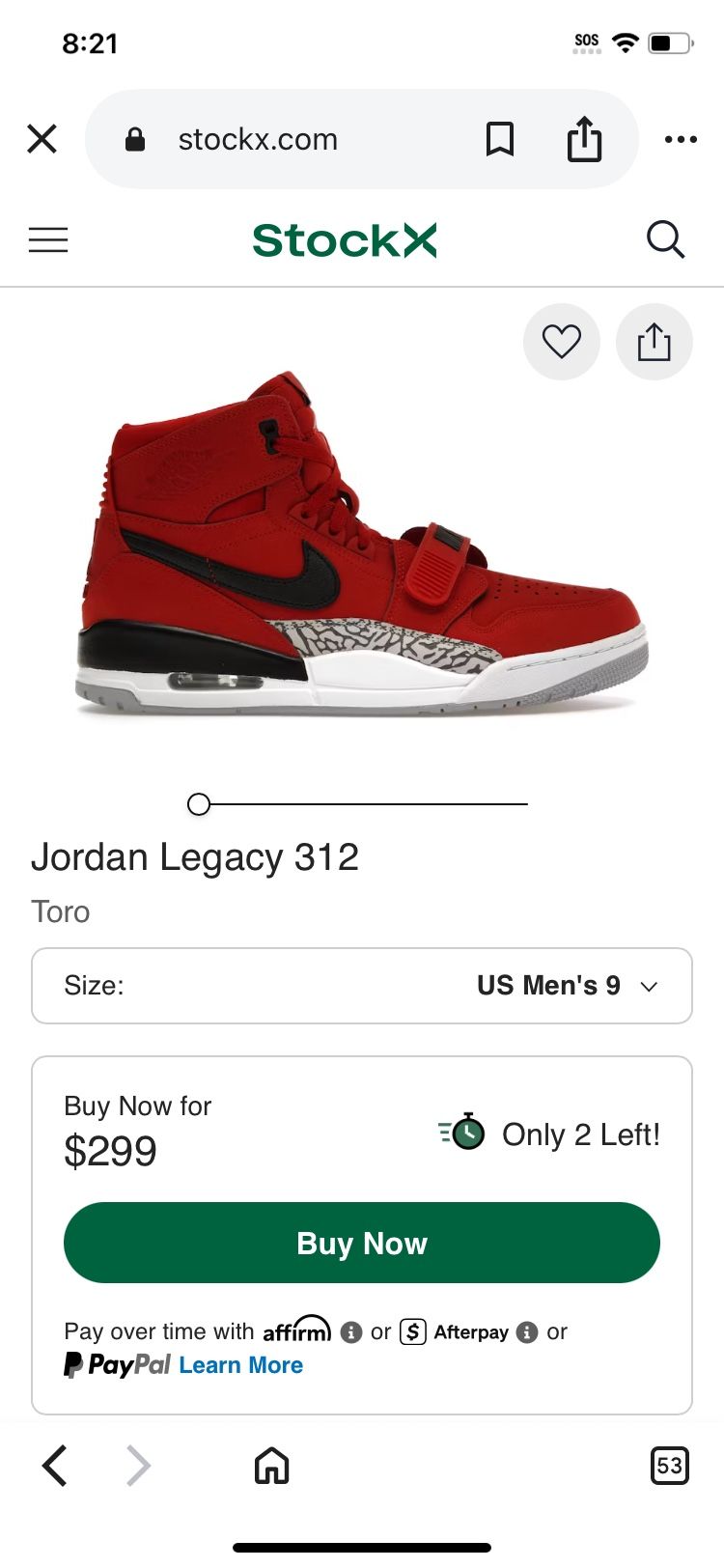Close the browser tab with the X icon
The width and height of the screenshot is (724, 1568).
click(x=42, y=139)
